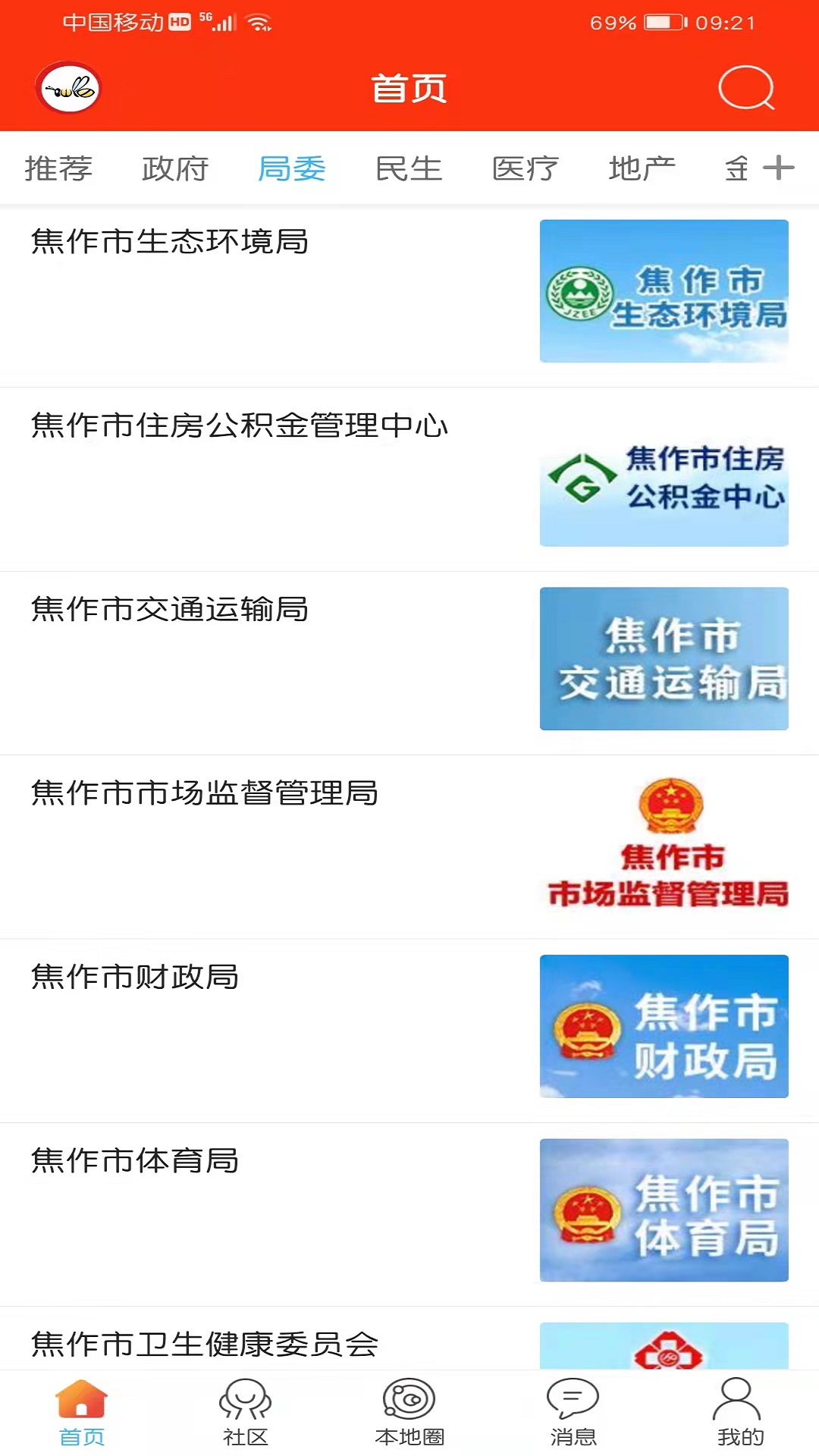Click the bee logo in the top left corner
Image resolution: width=819 pixels, height=1456 pixels.
pyautogui.click(x=72, y=88)
